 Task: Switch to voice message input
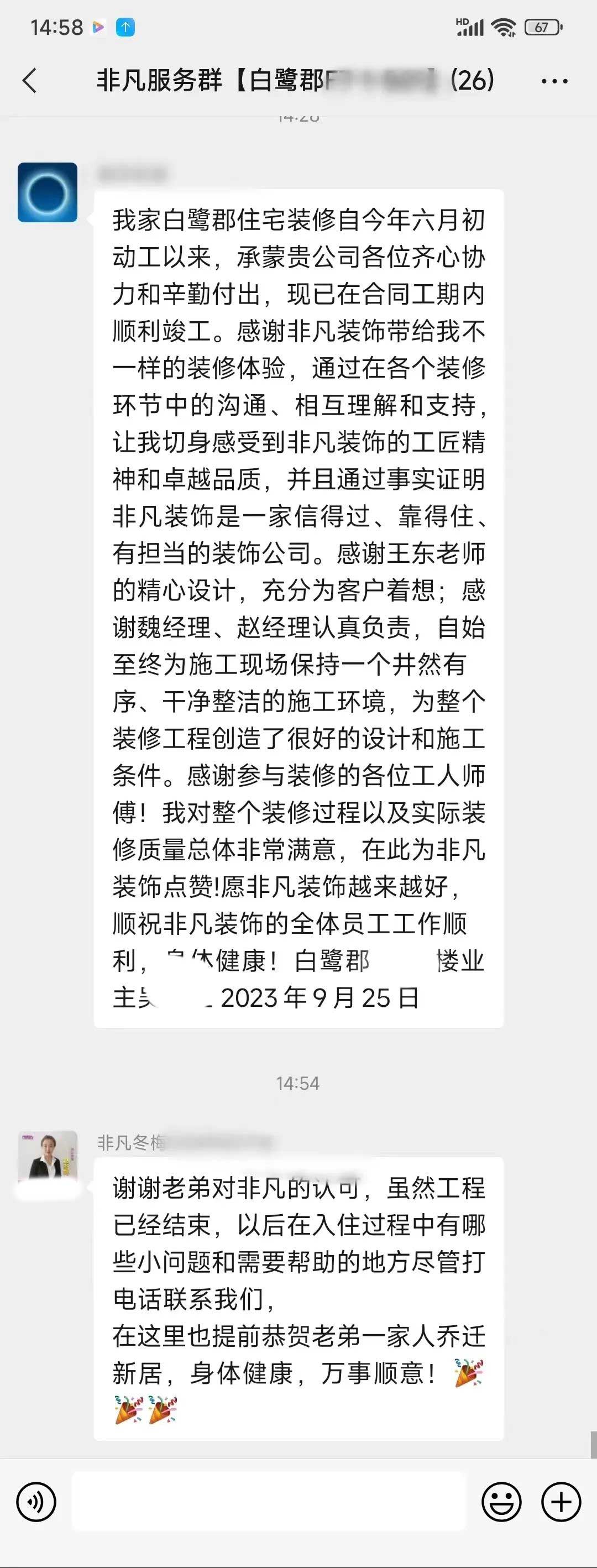point(36,1501)
